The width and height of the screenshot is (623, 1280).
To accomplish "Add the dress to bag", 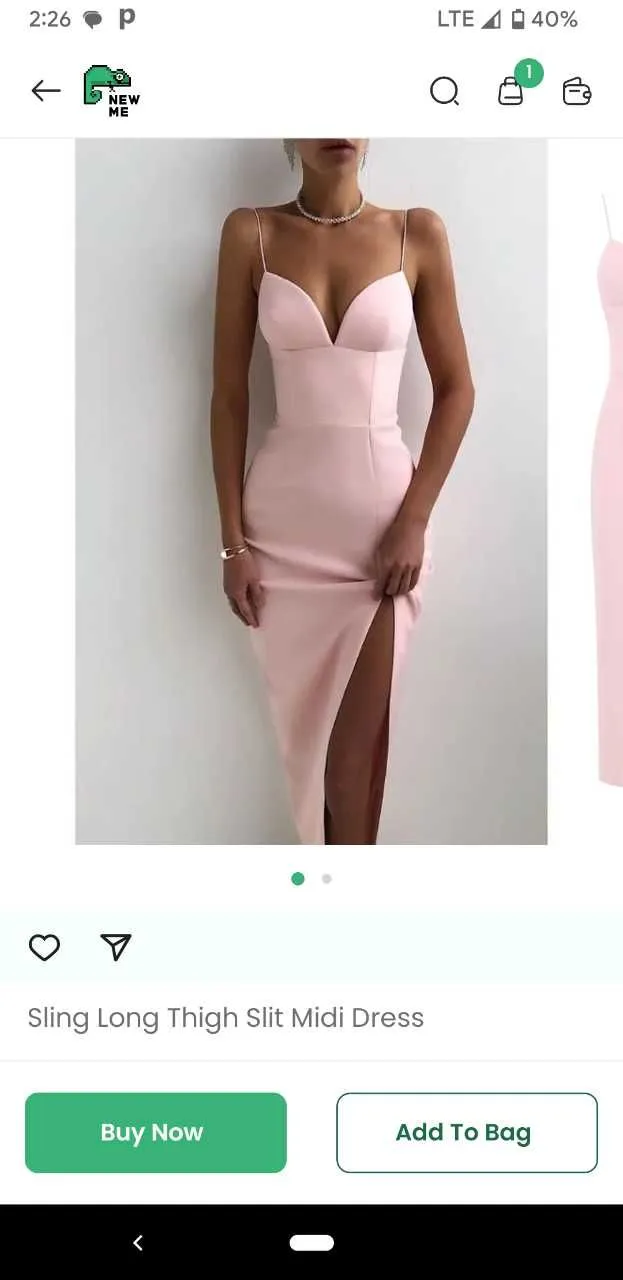I will [x=467, y=1132].
